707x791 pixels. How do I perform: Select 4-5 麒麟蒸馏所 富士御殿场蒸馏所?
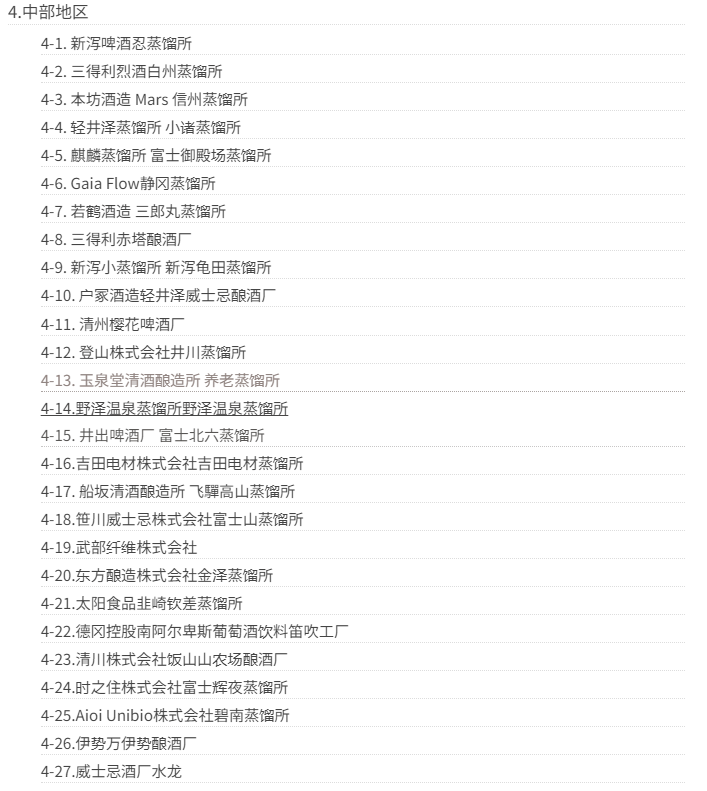coord(155,156)
